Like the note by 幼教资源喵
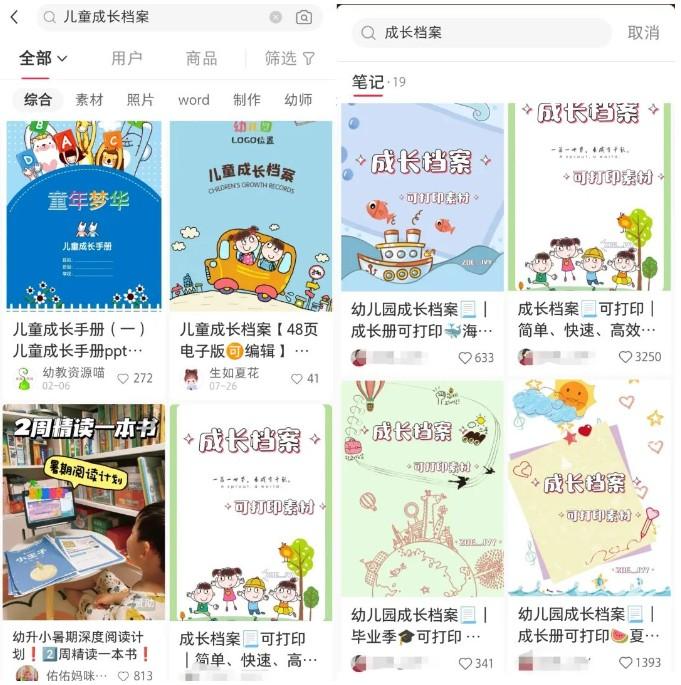 click(x=124, y=378)
